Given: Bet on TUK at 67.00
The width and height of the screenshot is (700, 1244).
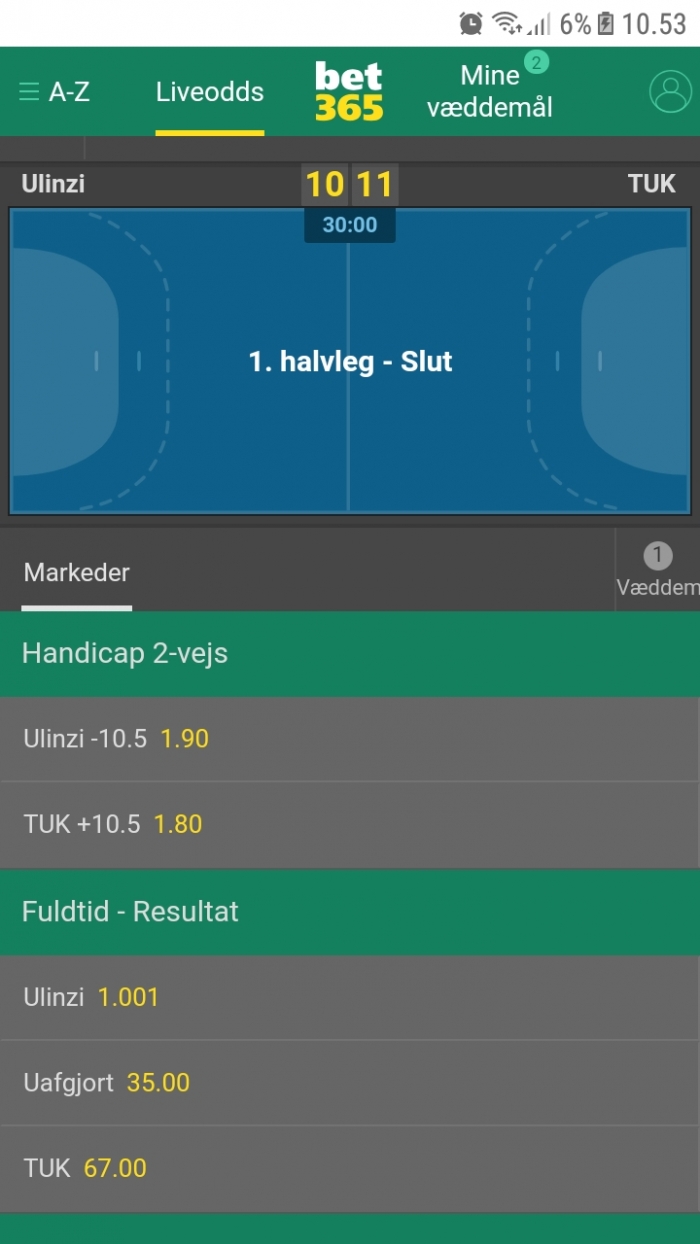Looking at the screenshot, I should coord(350,1168).
